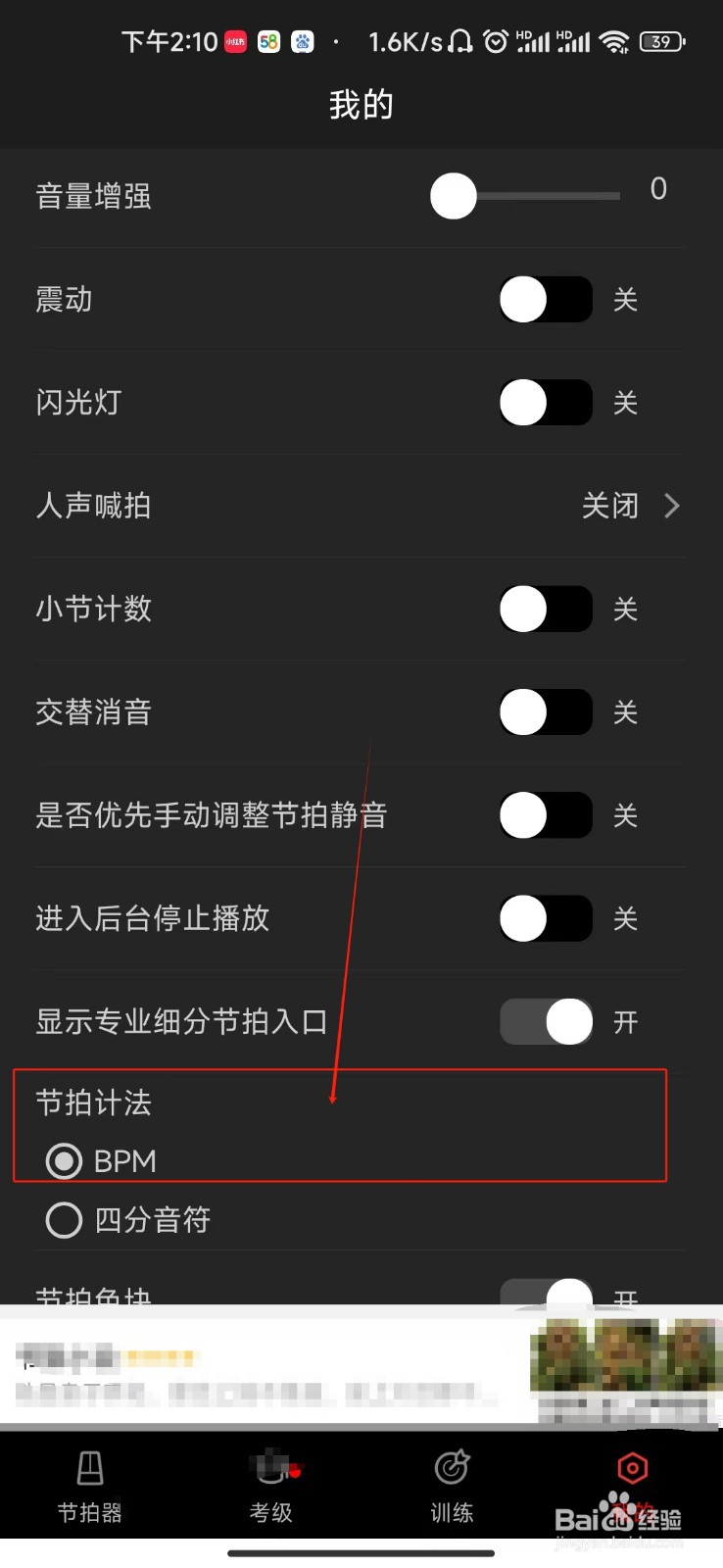
Task: Toggle the 小节计数 measure counting switch
Action: 546,609
